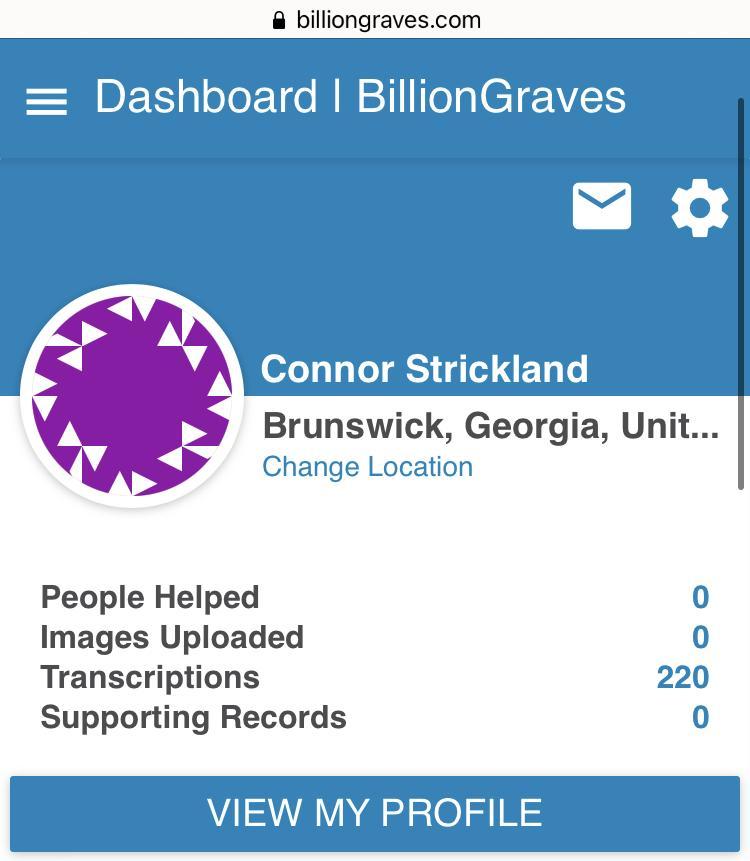Tap the View My Profile button
The image size is (750, 861).
coord(375,813)
